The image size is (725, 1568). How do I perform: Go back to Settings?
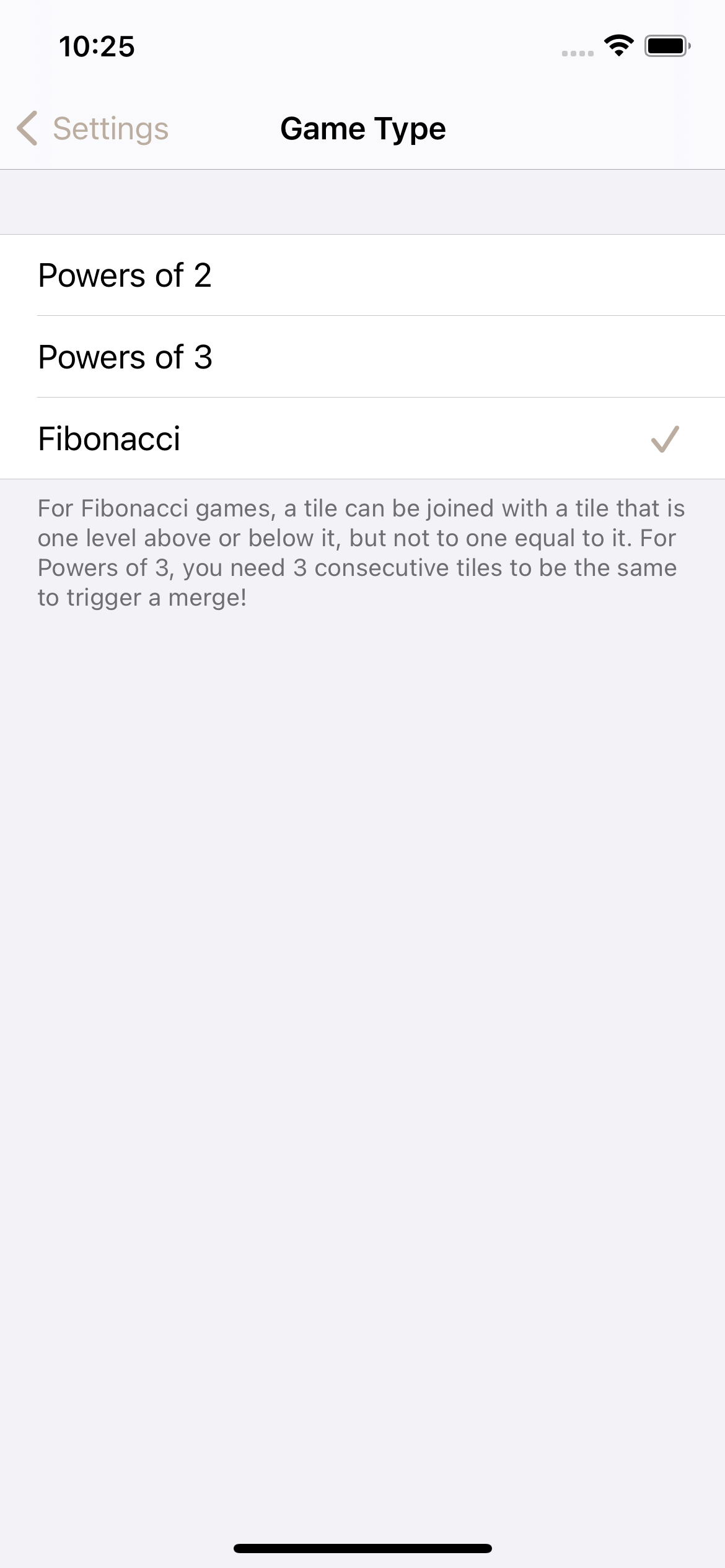coord(93,129)
